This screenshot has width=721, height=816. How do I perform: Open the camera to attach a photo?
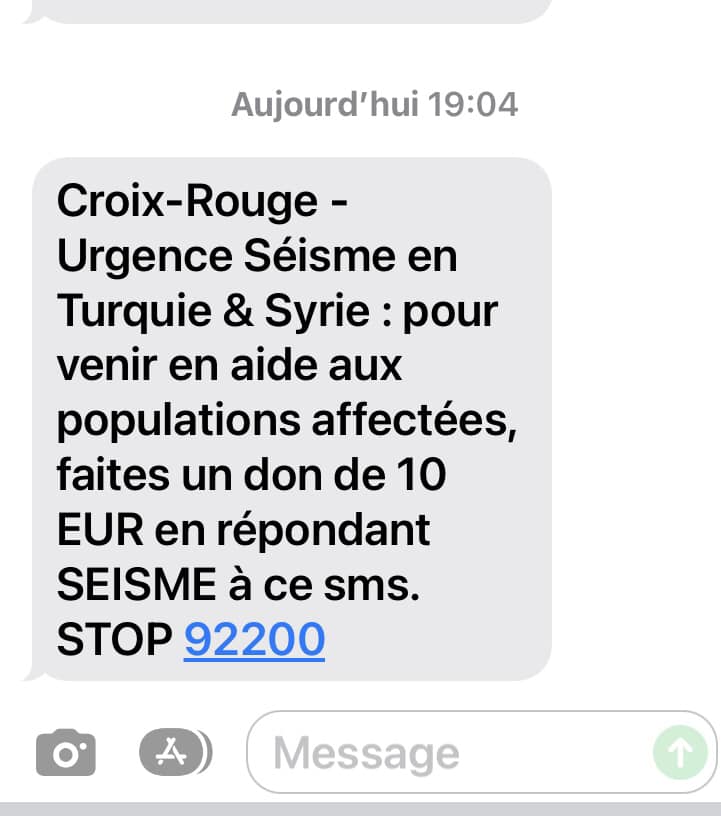click(x=66, y=754)
